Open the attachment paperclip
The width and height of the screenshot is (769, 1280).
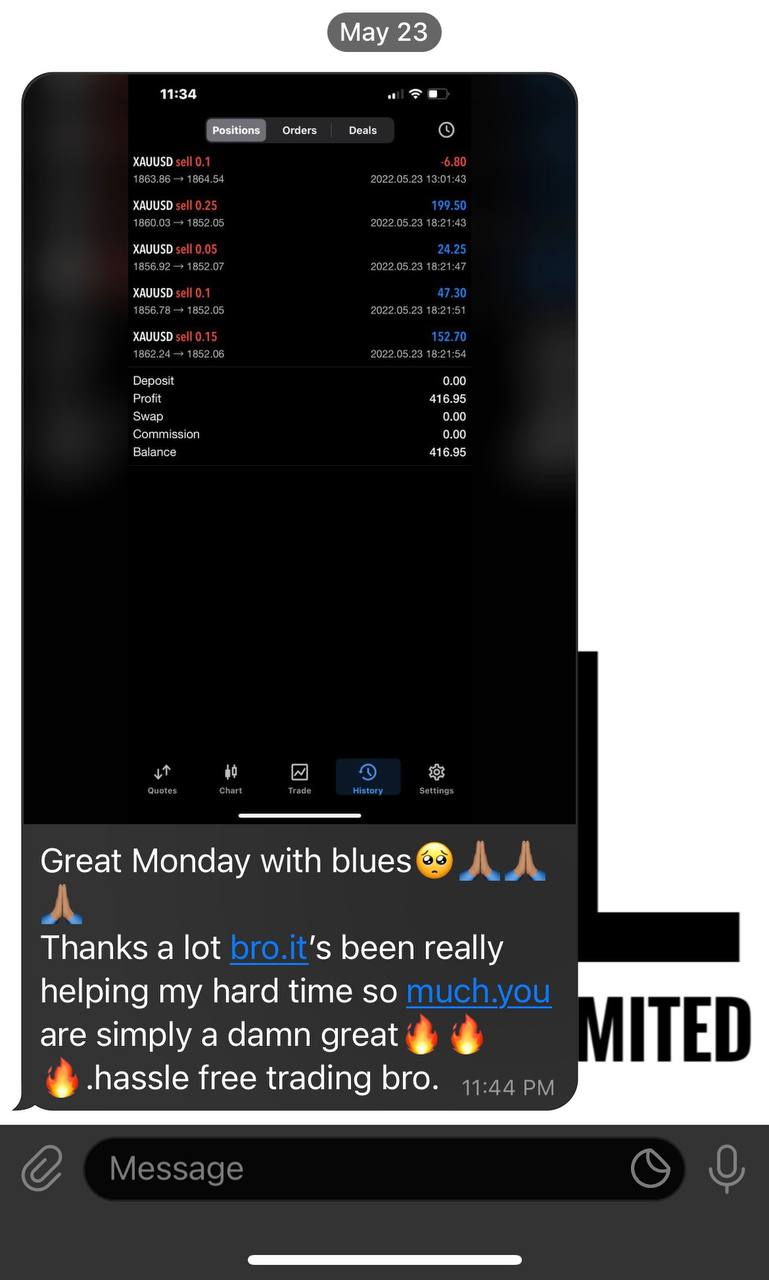point(42,1168)
